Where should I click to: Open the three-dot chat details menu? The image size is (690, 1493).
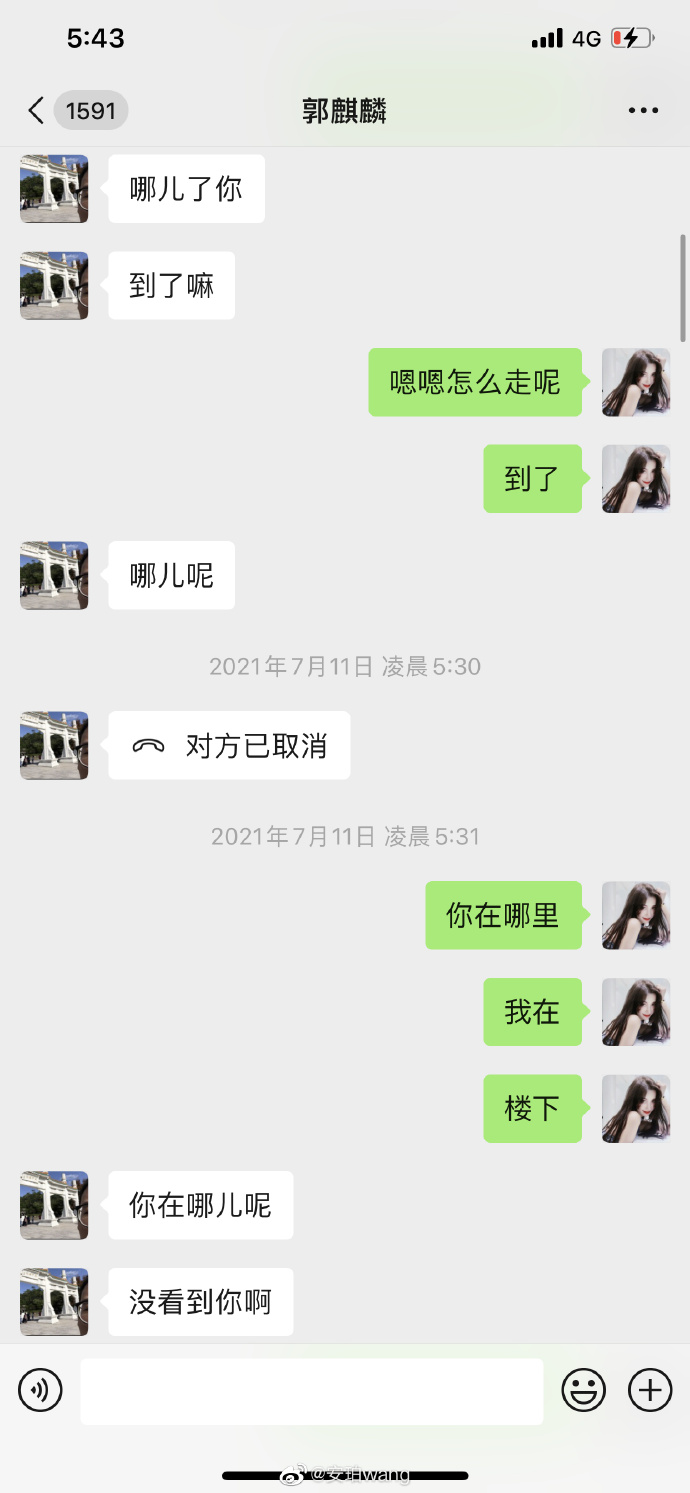[643, 110]
